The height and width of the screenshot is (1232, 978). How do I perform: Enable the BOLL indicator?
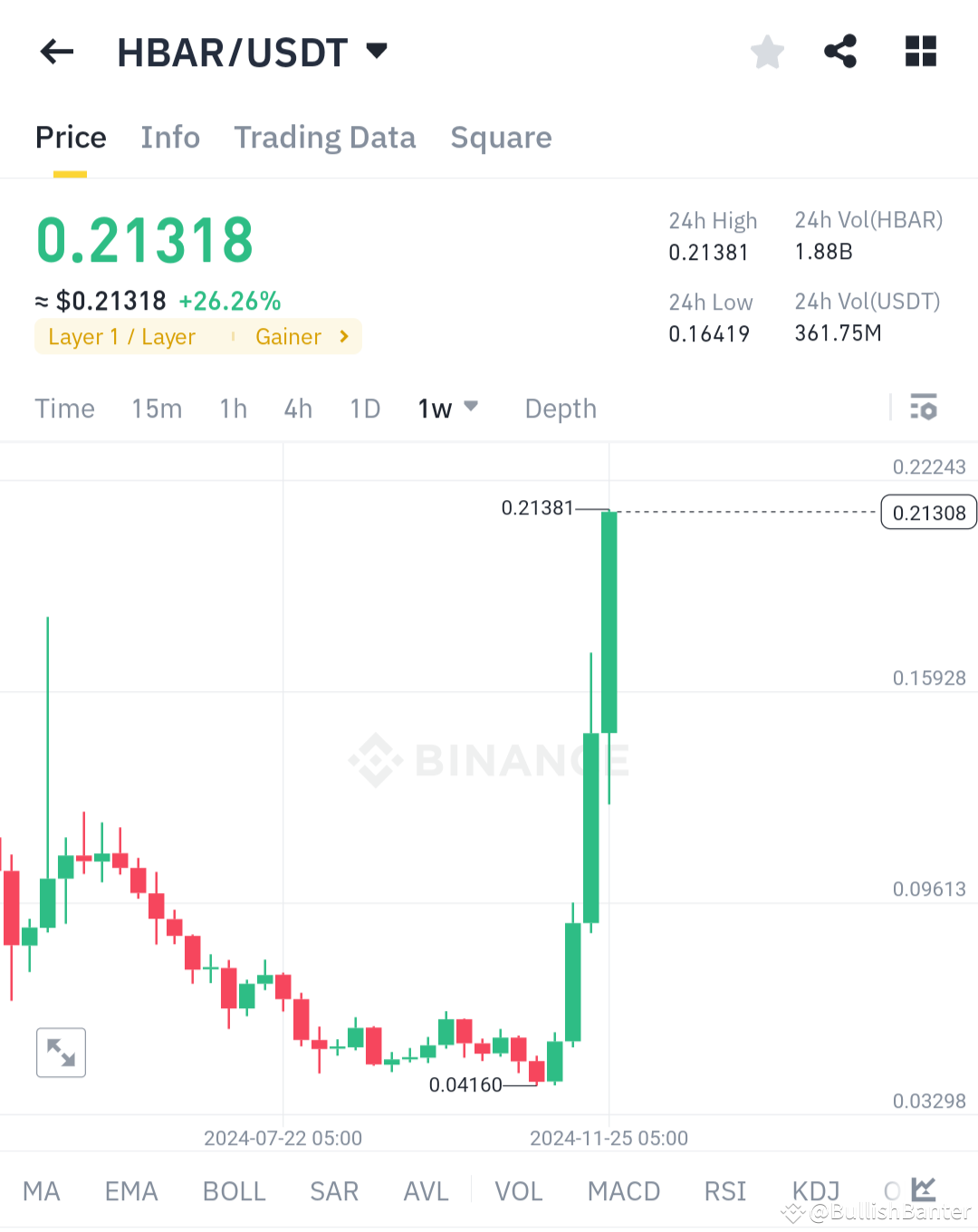(x=234, y=1190)
